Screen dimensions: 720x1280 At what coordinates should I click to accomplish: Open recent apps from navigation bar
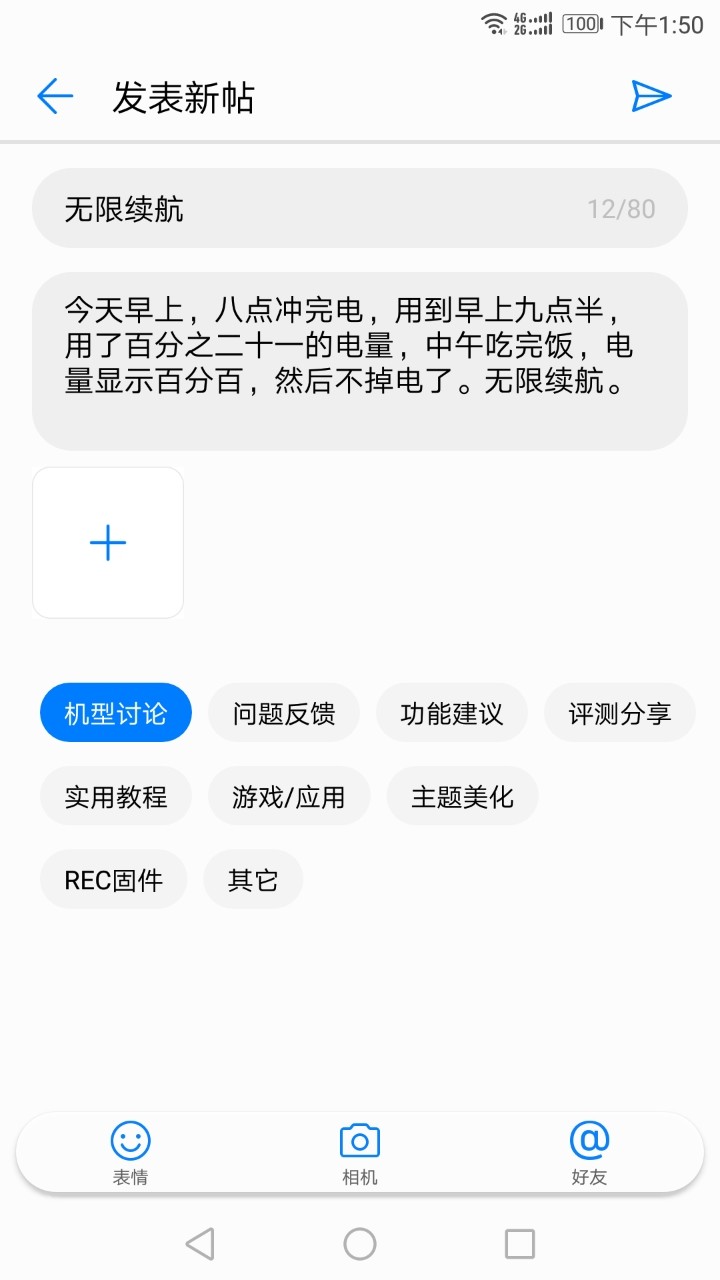[520, 1244]
